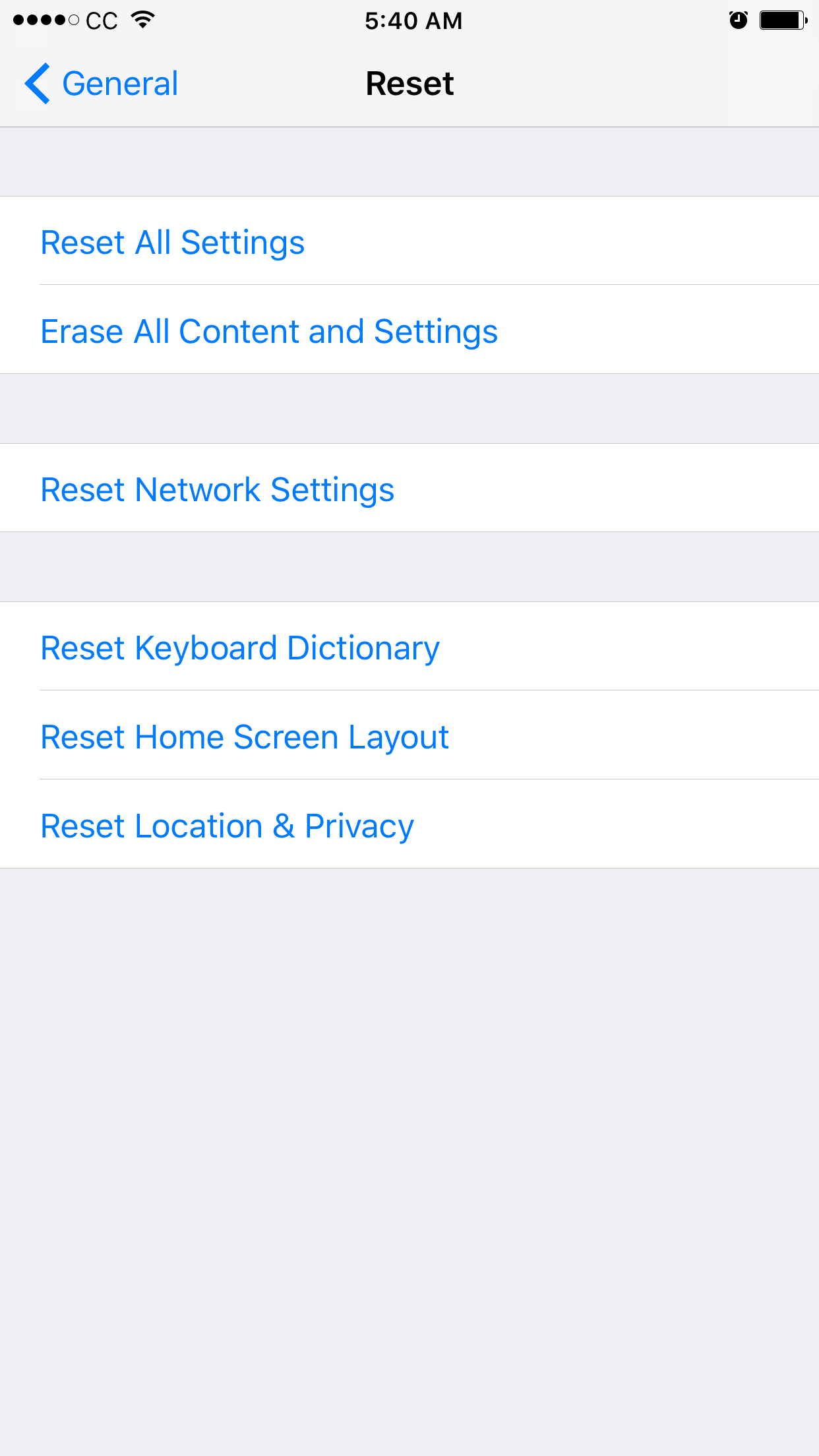Tap Reset All Settings
The height and width of the screenshot is (1456, 819).
173,242
